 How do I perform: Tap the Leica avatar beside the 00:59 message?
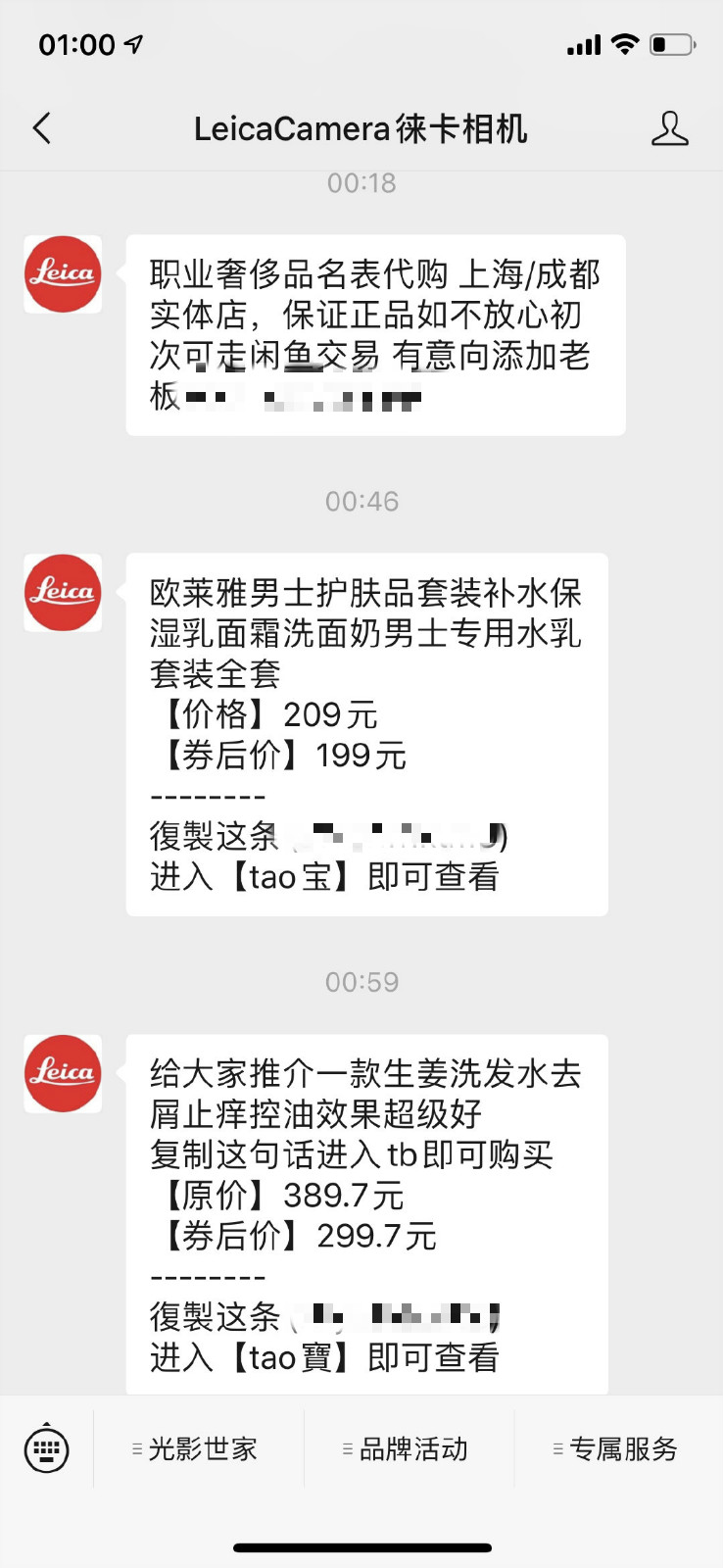[63, 1074]
